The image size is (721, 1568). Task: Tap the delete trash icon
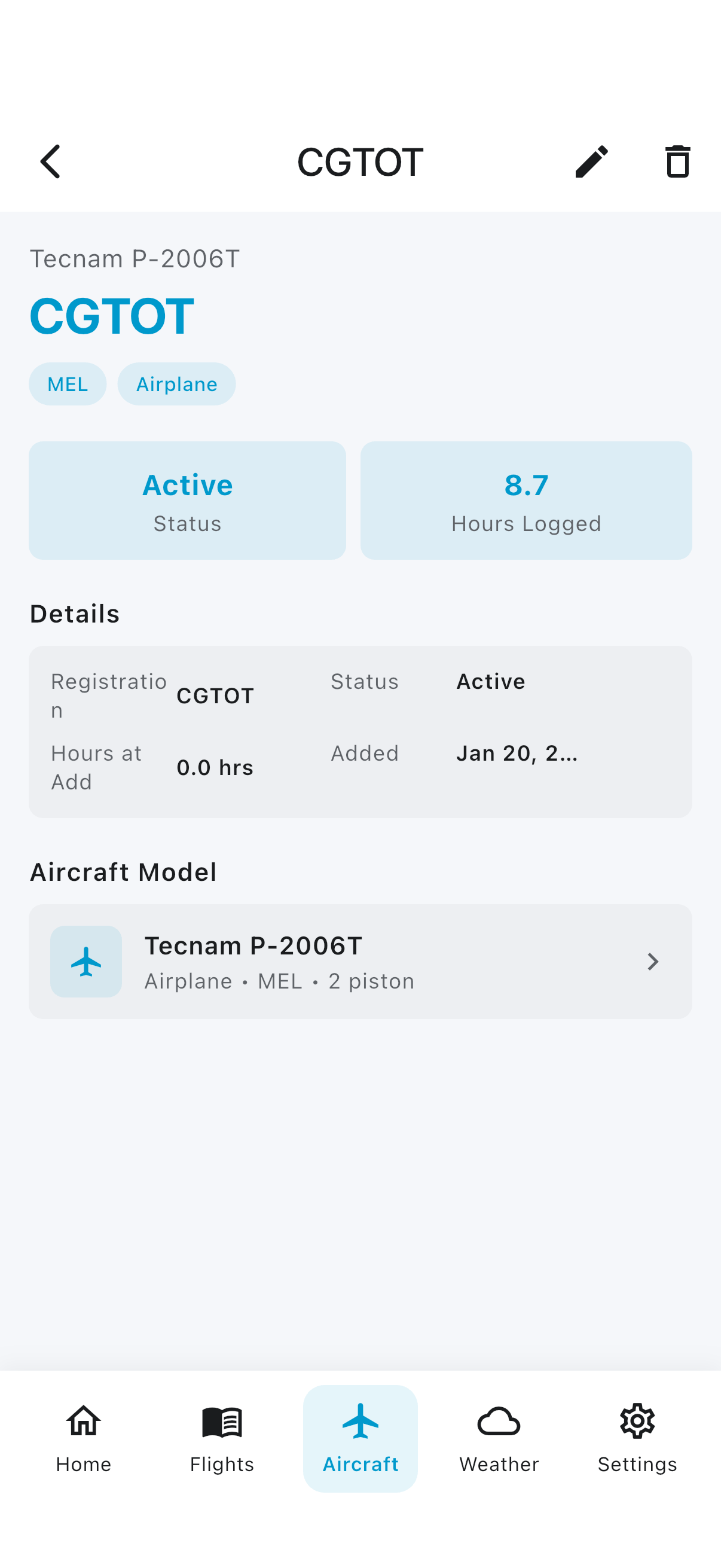tap(677, 161)
